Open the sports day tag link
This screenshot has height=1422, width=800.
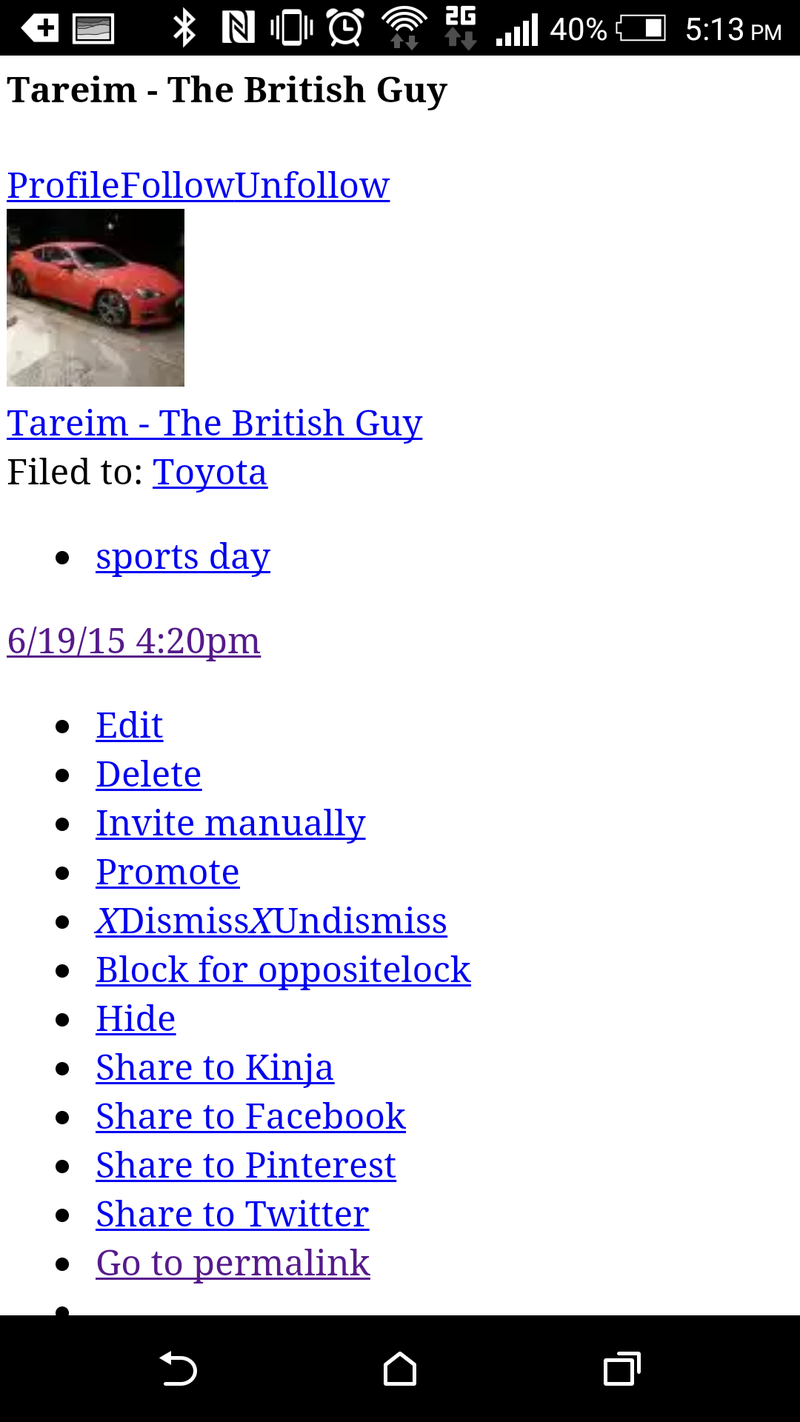(183, 557)
